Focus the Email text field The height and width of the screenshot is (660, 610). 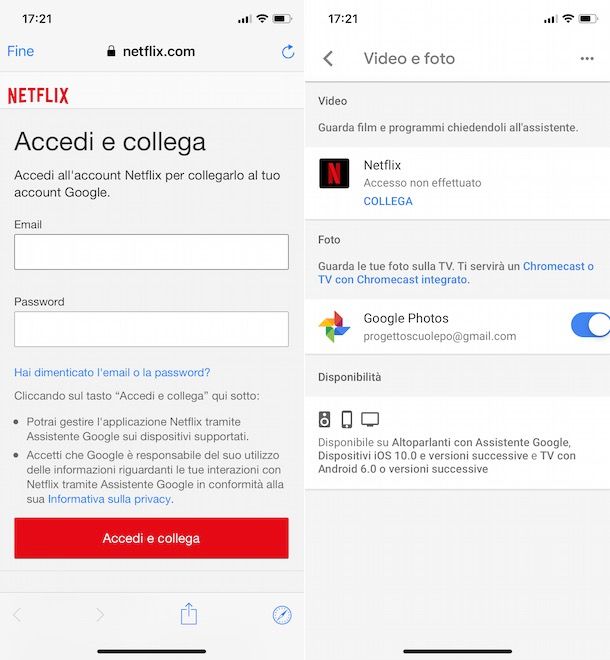tap(151, 252)
